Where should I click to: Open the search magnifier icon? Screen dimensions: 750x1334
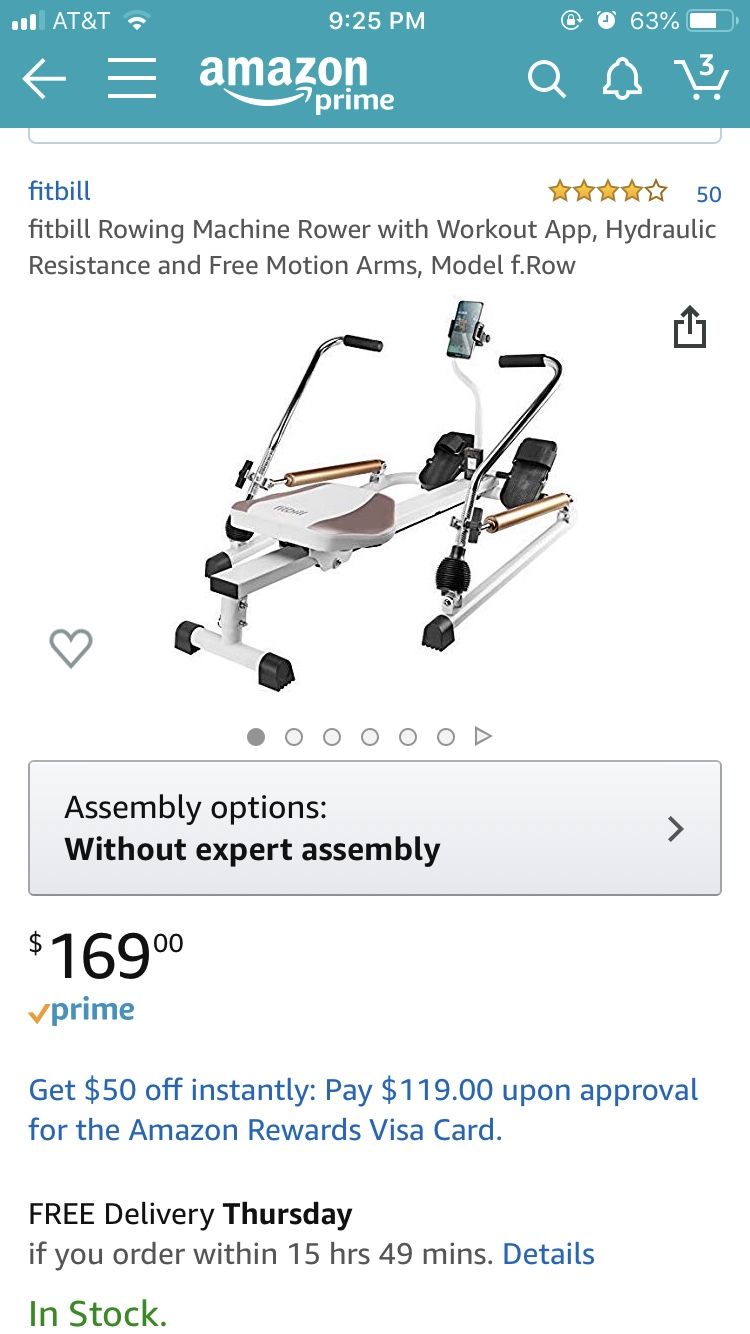(x=546, y=79)
